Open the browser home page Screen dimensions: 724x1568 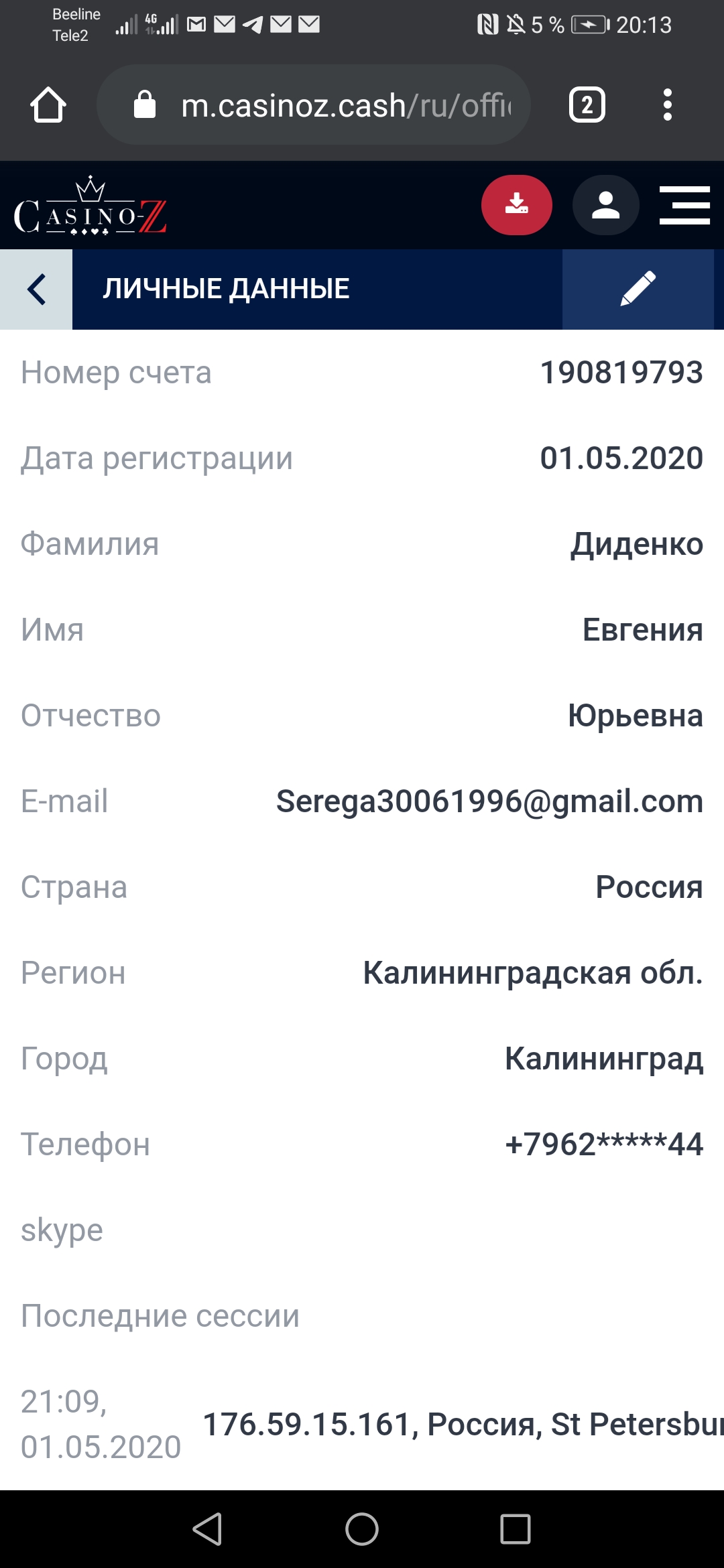tap(48, 105)
